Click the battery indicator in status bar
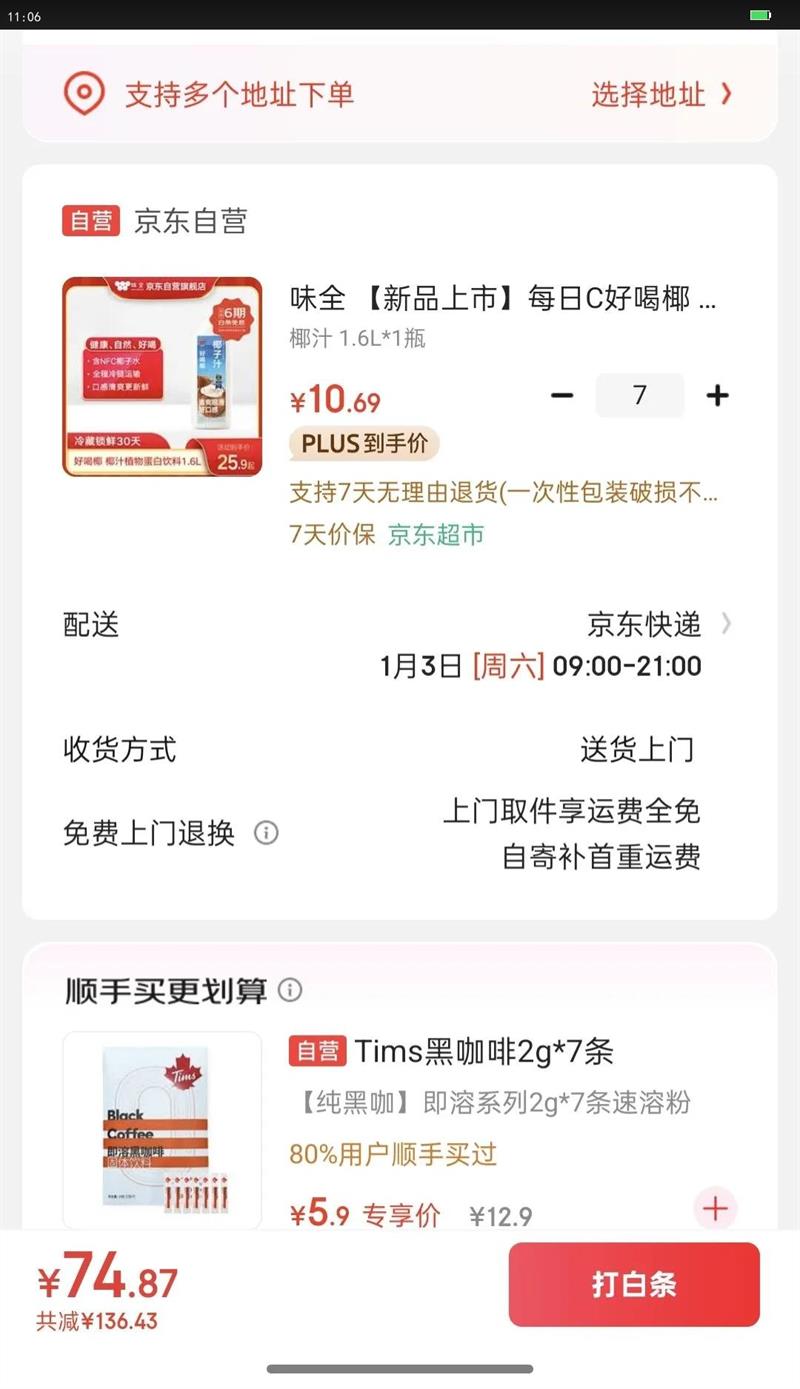 [760, 15]
